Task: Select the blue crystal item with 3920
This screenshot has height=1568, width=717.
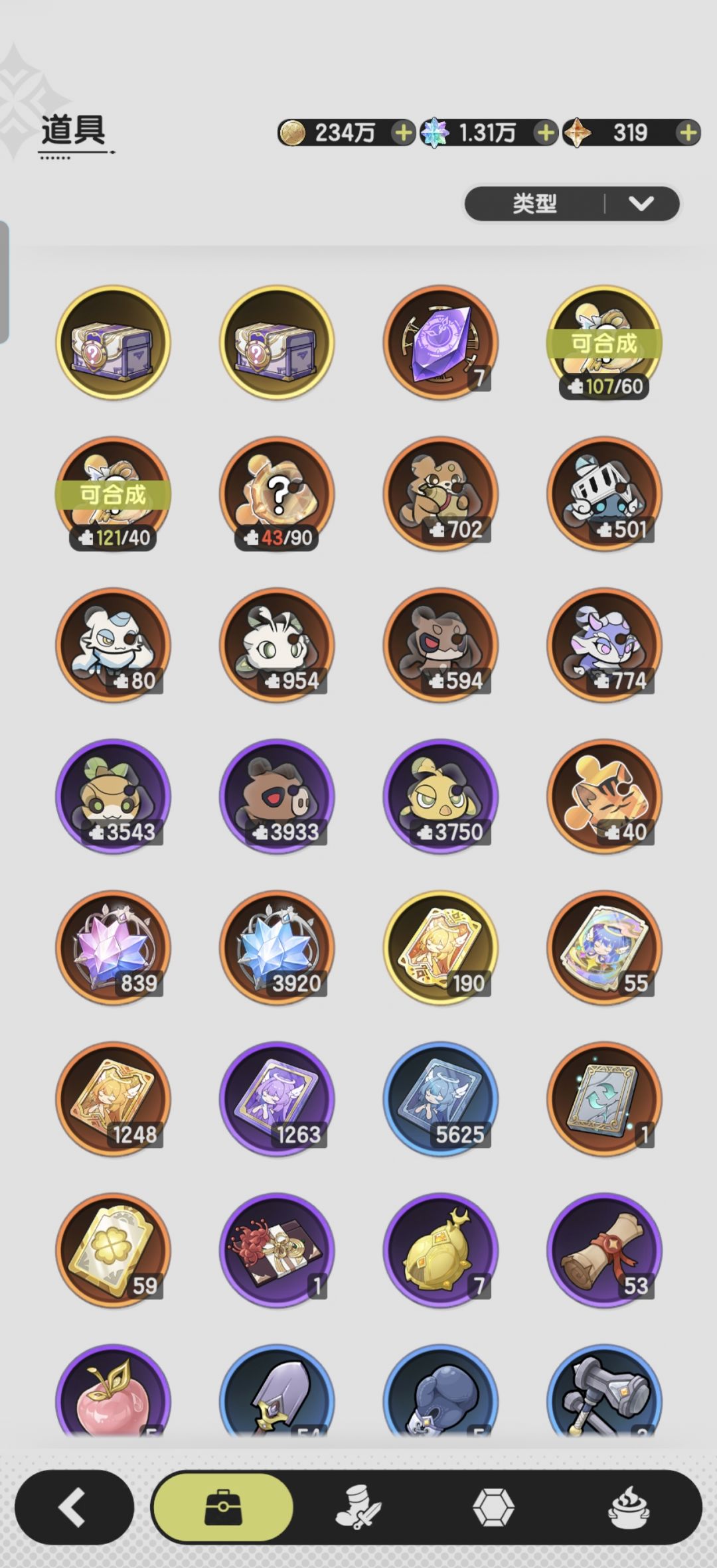Action: tap(277, 948)
